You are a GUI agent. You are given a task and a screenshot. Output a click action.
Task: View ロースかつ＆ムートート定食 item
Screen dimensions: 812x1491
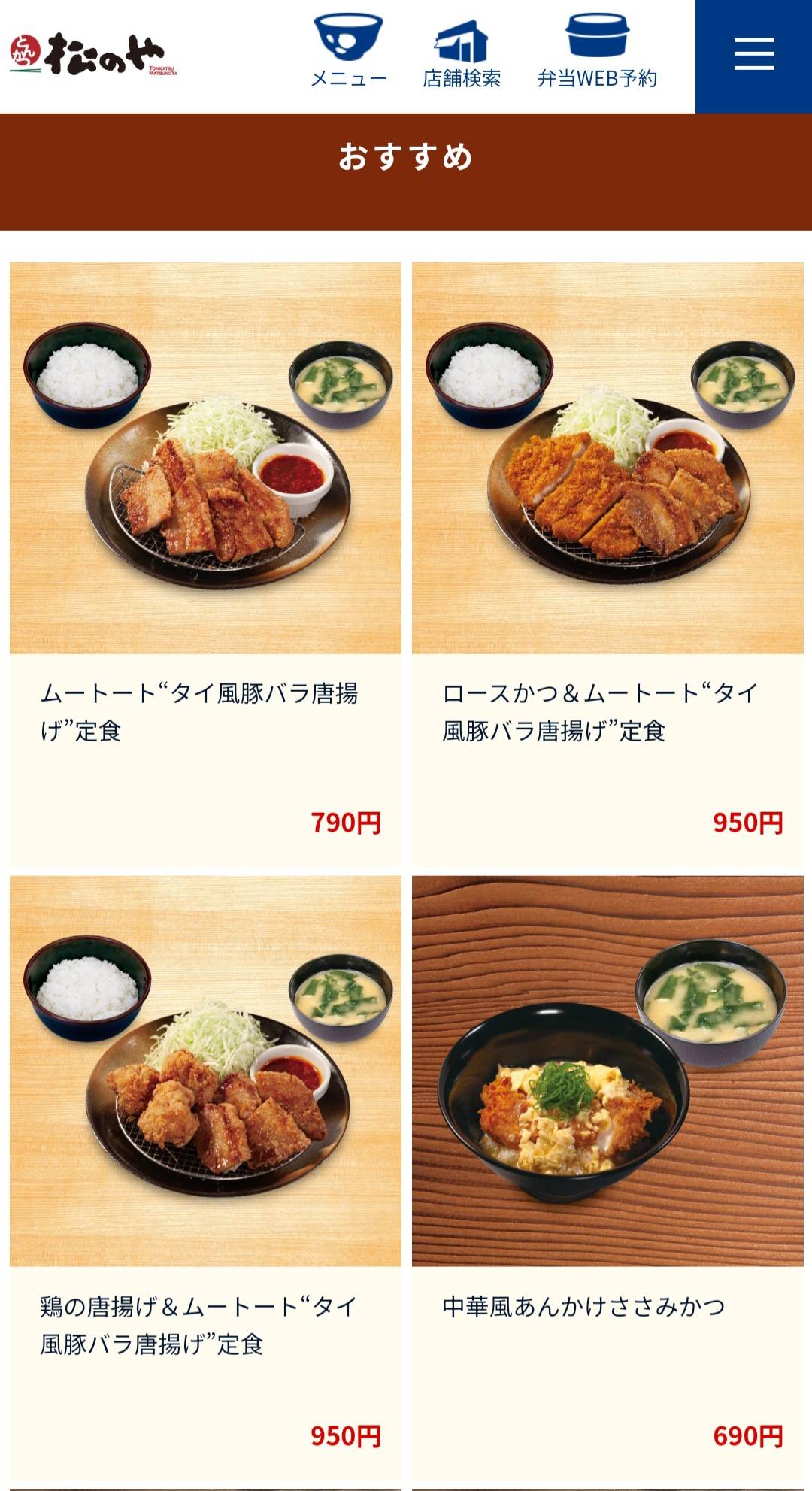coord(607,564)
